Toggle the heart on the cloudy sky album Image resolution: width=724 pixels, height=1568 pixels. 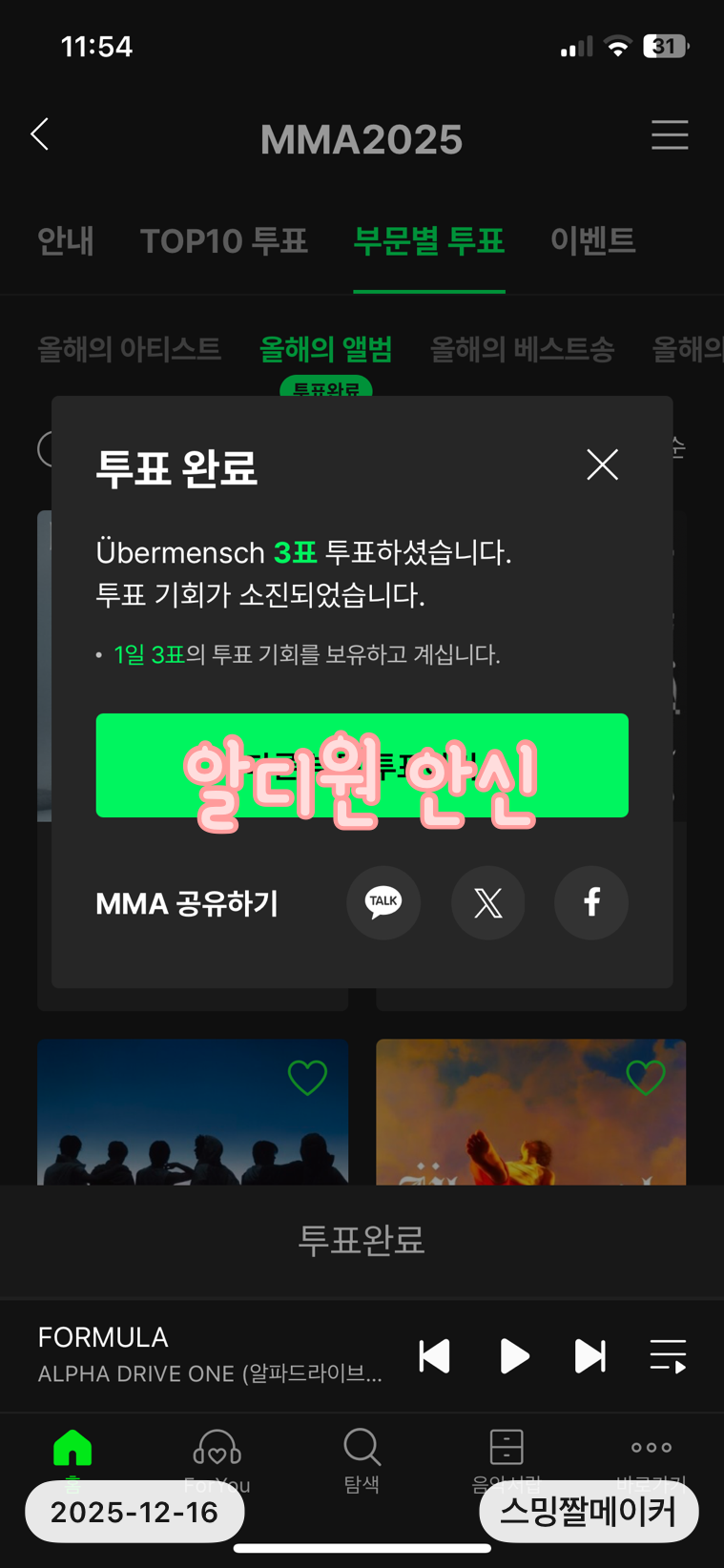[x=646, y=1076]
